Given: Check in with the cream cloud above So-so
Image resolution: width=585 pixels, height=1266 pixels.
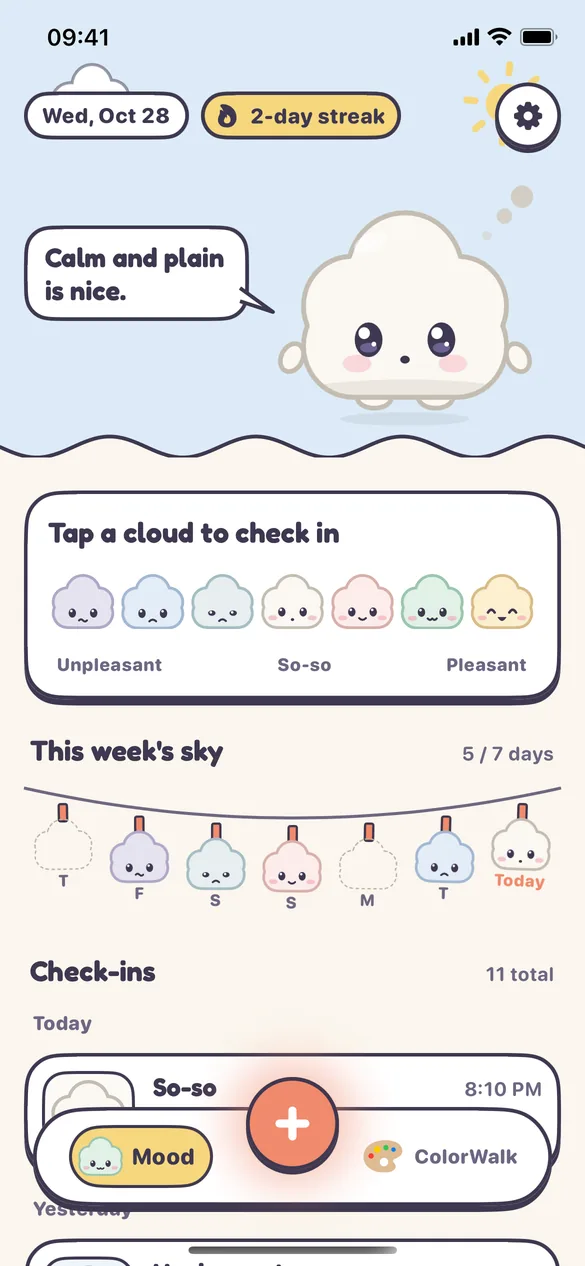Looking at the screenshot, I should 292,603.
